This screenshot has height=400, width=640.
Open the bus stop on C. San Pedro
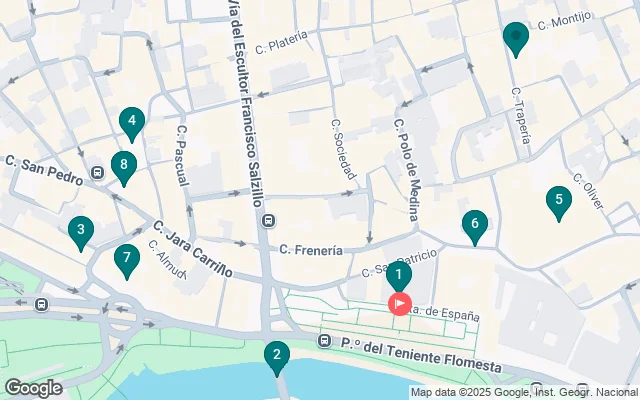(x=98, y=172)
